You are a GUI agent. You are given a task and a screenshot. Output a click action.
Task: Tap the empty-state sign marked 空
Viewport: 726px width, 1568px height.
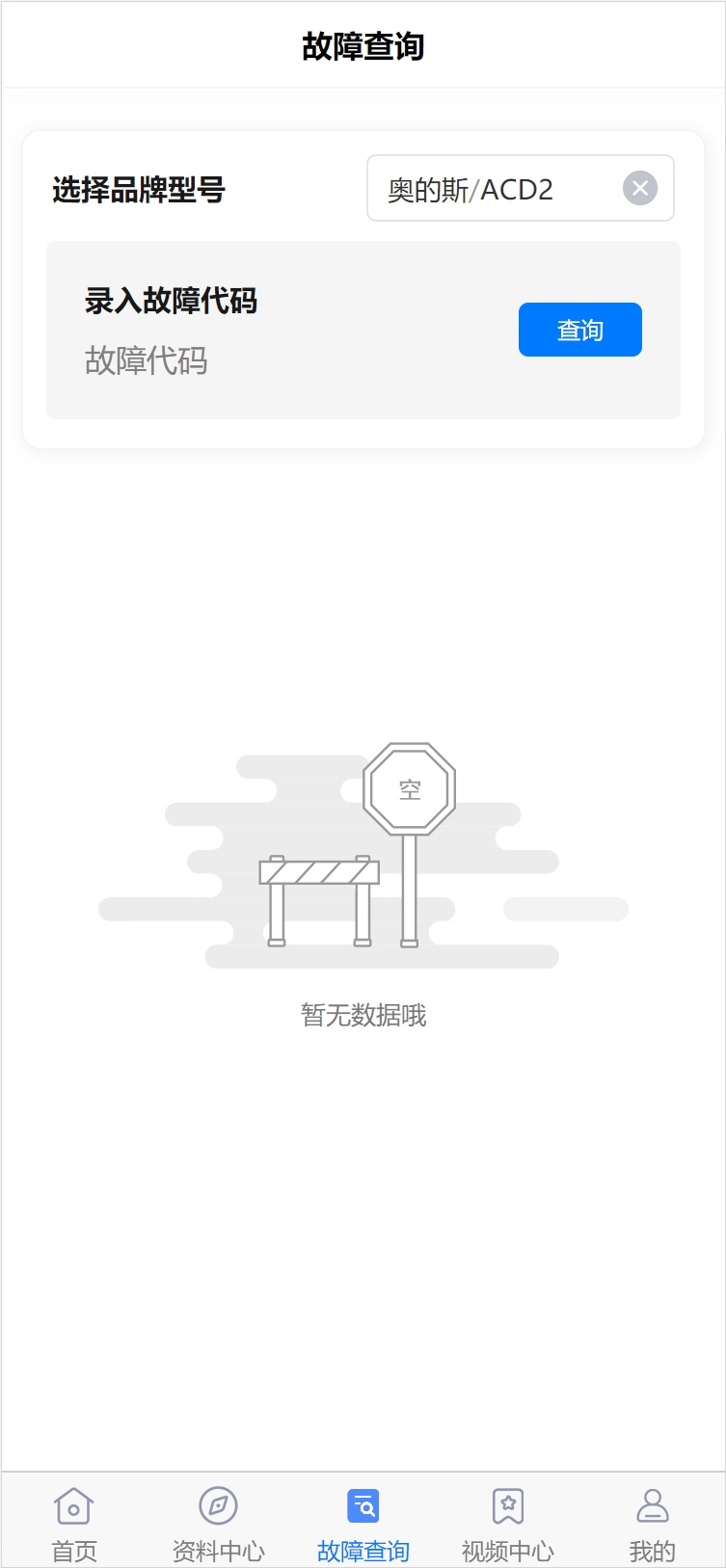pos(409,788)
